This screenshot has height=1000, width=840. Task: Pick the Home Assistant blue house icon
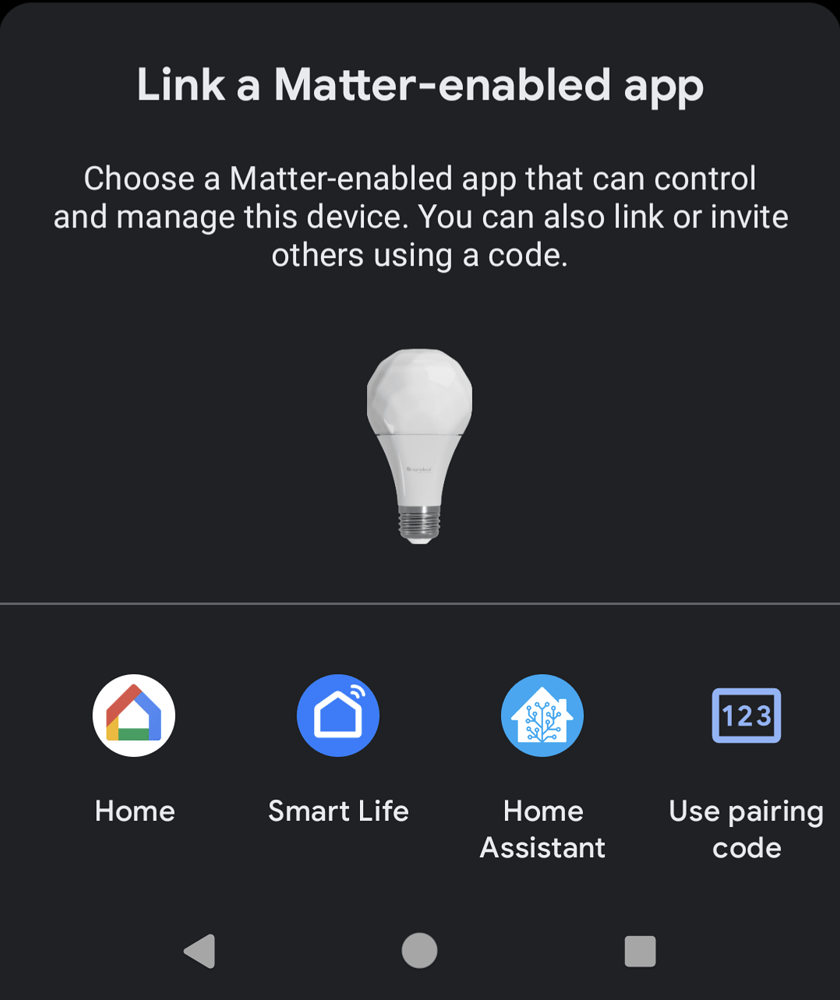click(x=542, y=714)
